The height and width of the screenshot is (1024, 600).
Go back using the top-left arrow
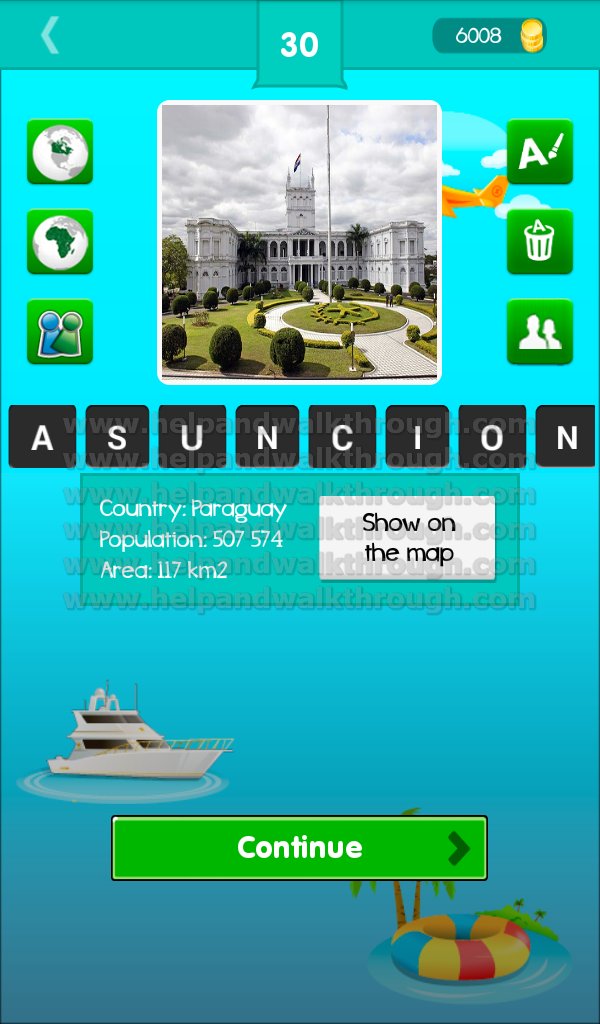(49, 36)
